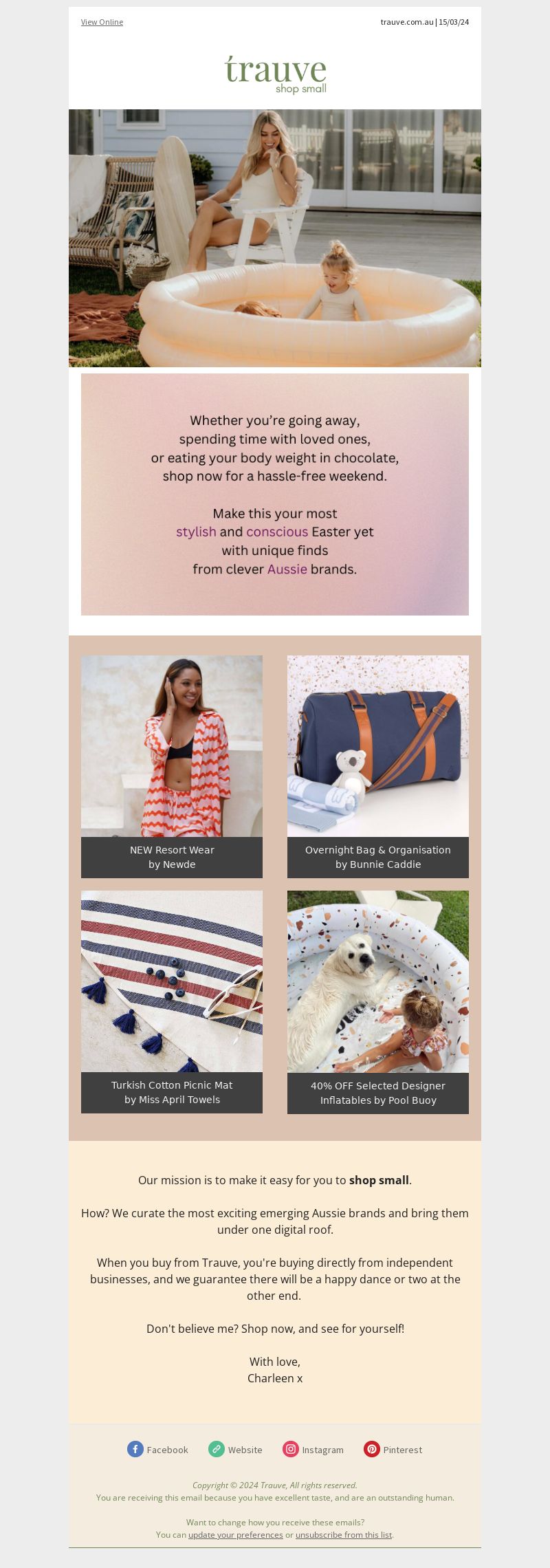The height and width of the screenshot is (1568, 550).
Task: Open Trauve's Pinterest page
Action: pos(393,1450)
